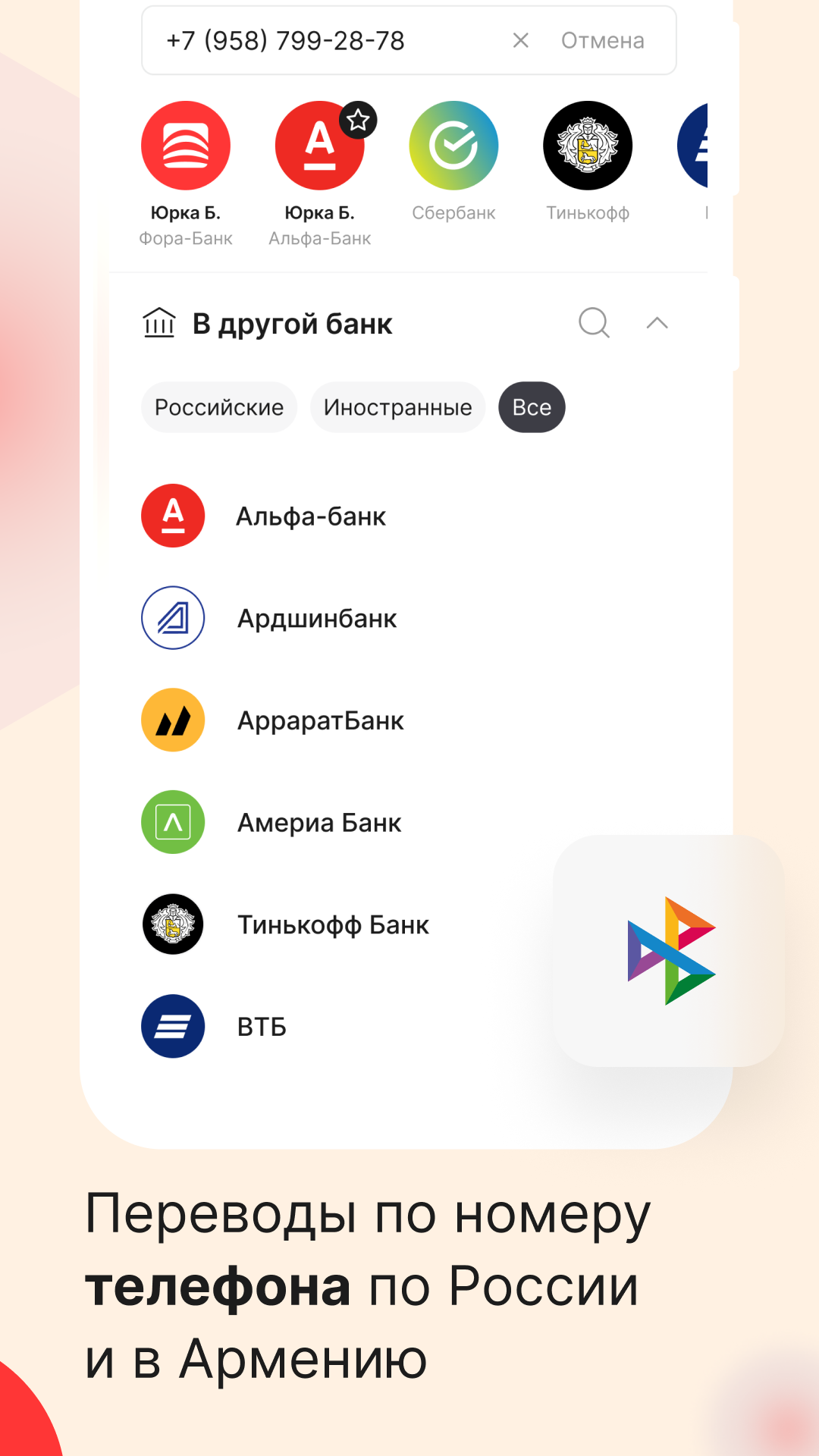Open Тинькофф from recent recipients

point(587,146)
